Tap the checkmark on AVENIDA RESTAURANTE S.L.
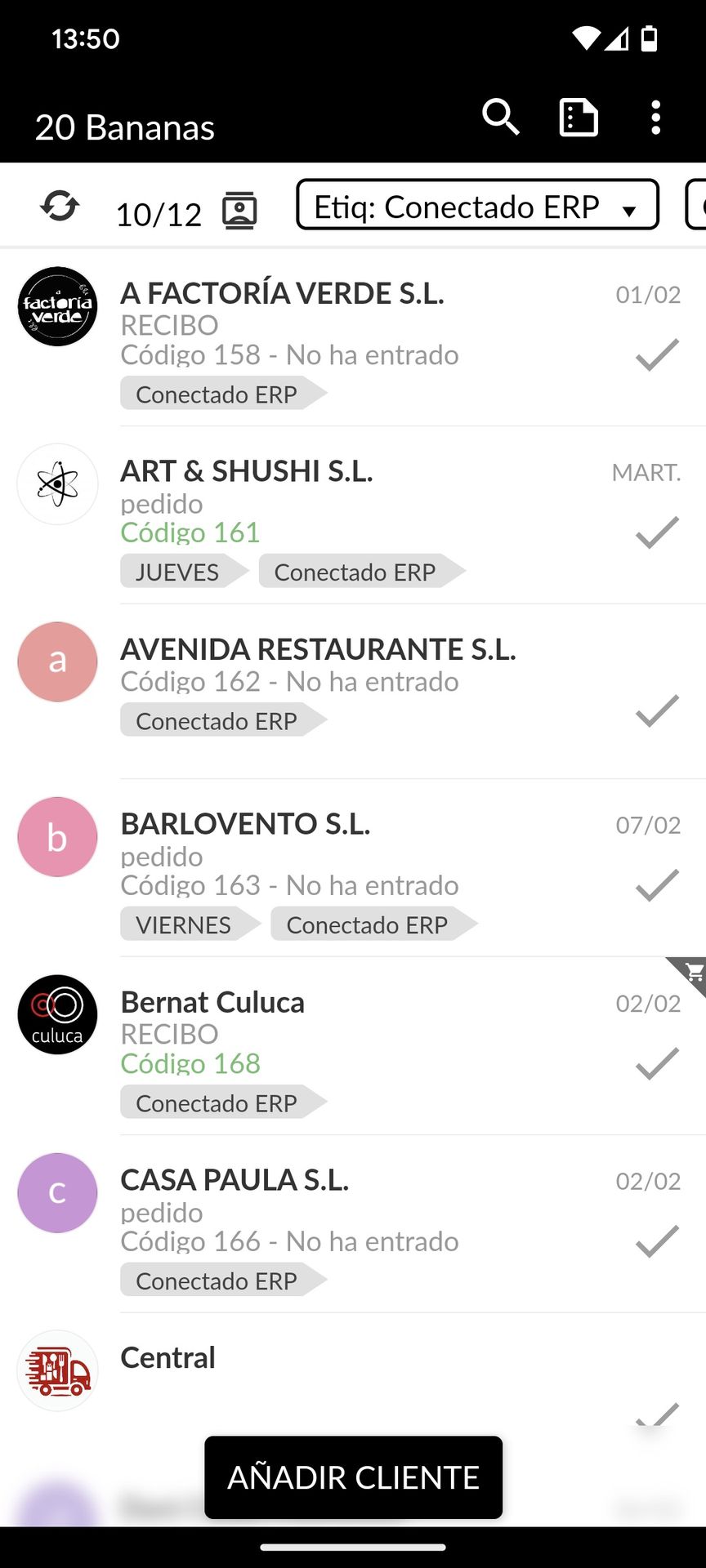The image size is (706, 1568). pyautogui.click(x=657, y=710)
